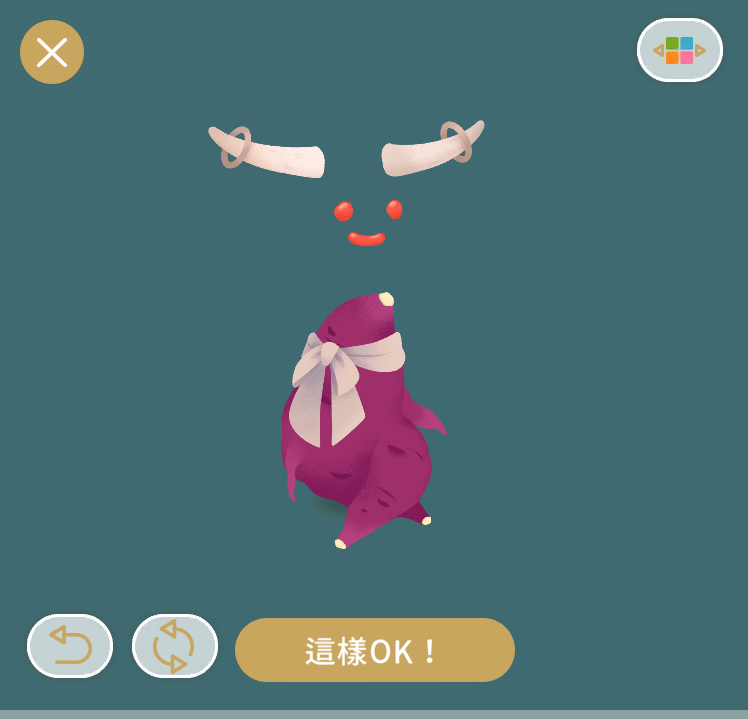Image resolution: width=748 pixels, height=719 pixels.
Task: Undo the last change
Action: pyautogui.click(x=70, y=646)
